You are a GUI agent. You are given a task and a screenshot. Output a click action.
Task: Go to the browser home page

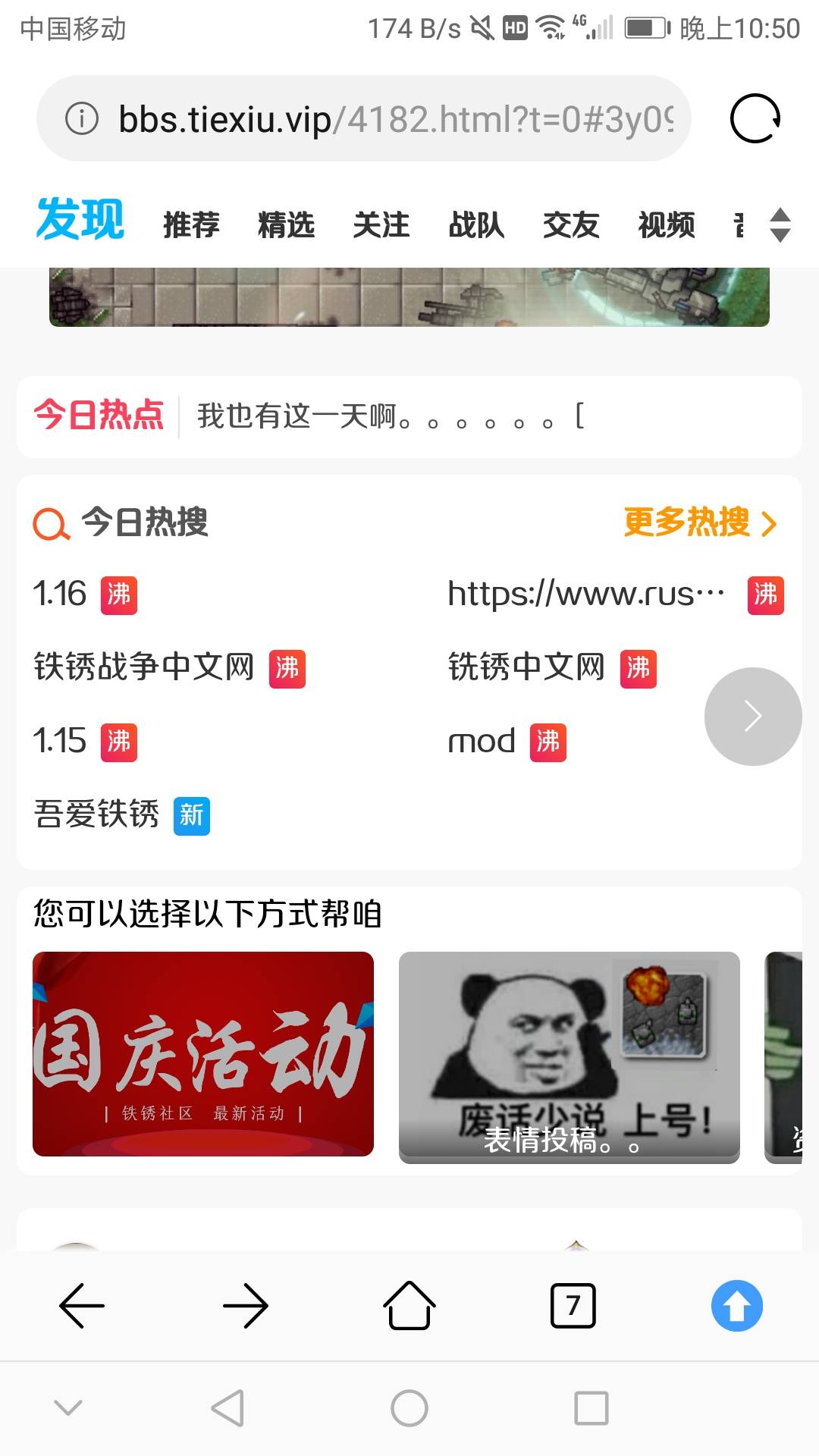409,1306
